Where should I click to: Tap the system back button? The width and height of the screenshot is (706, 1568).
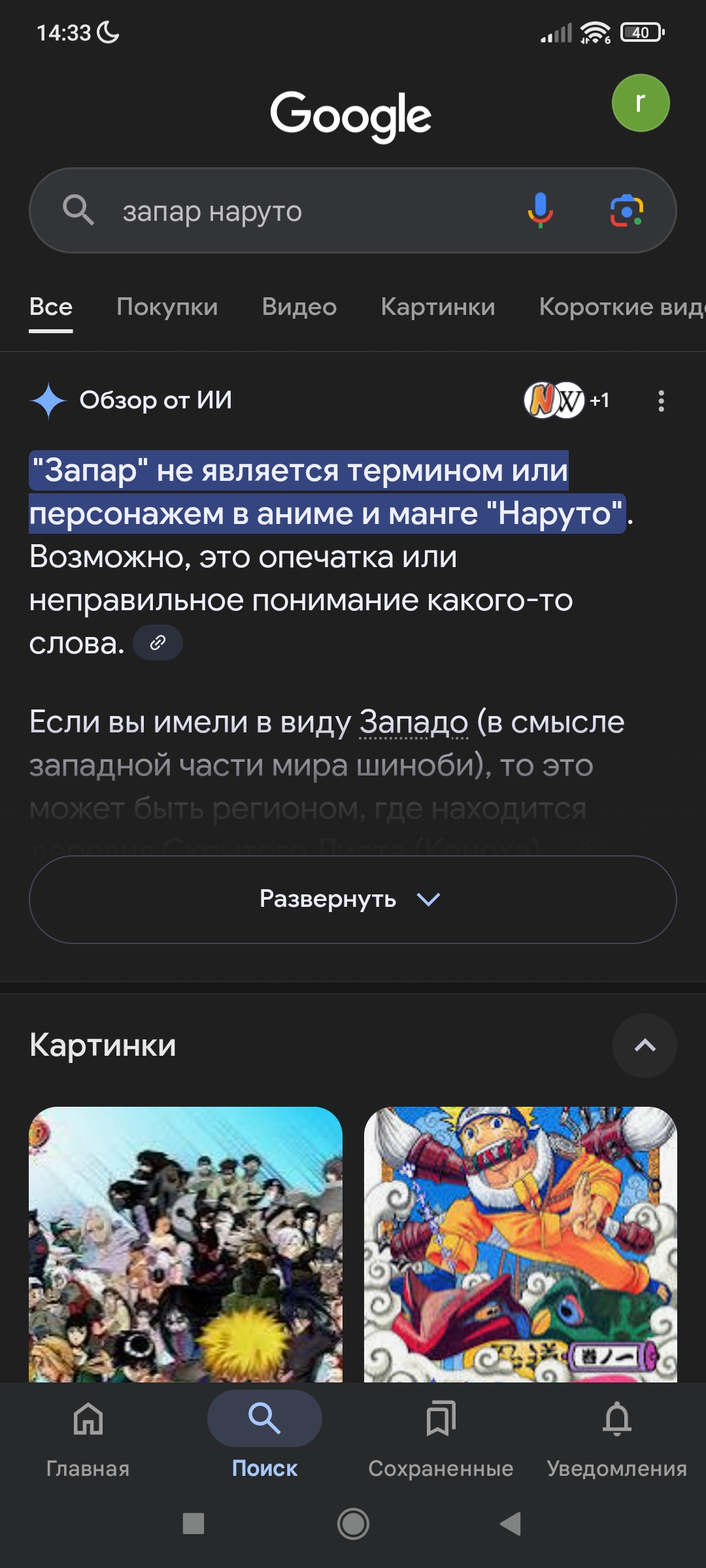click(x=510, y=1524)
